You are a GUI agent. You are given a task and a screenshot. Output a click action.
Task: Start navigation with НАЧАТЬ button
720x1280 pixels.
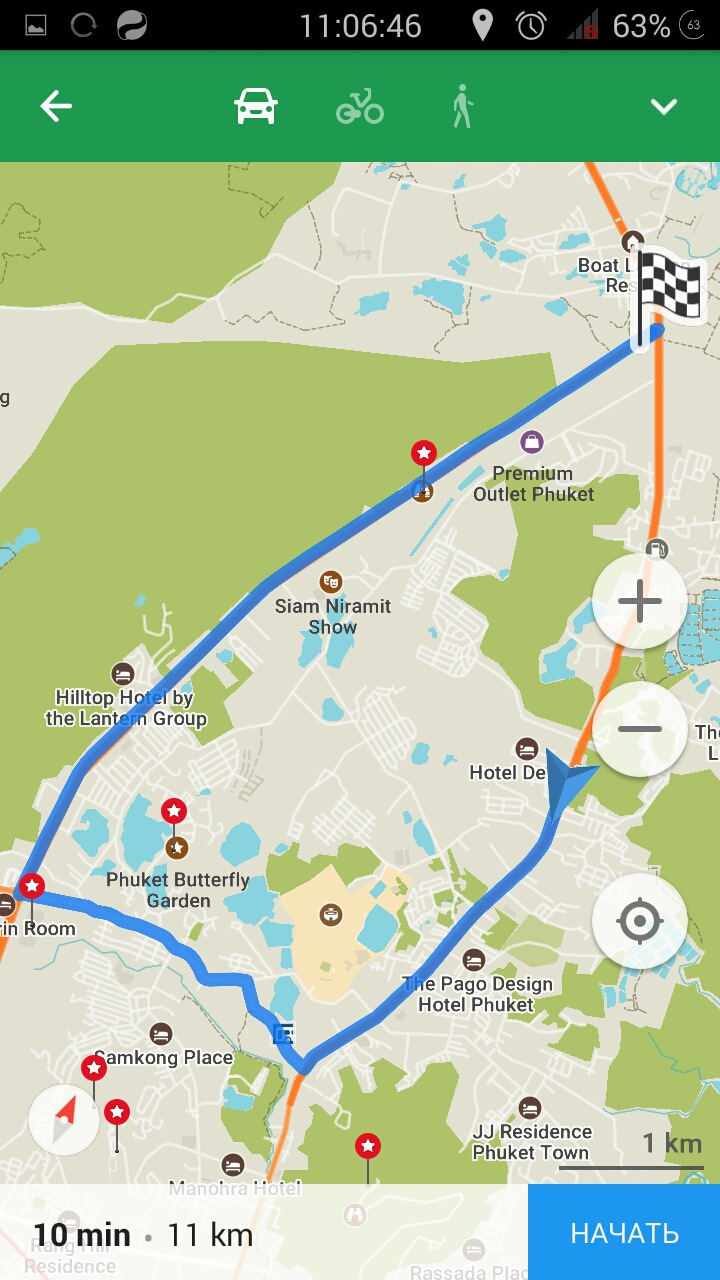624,1232
